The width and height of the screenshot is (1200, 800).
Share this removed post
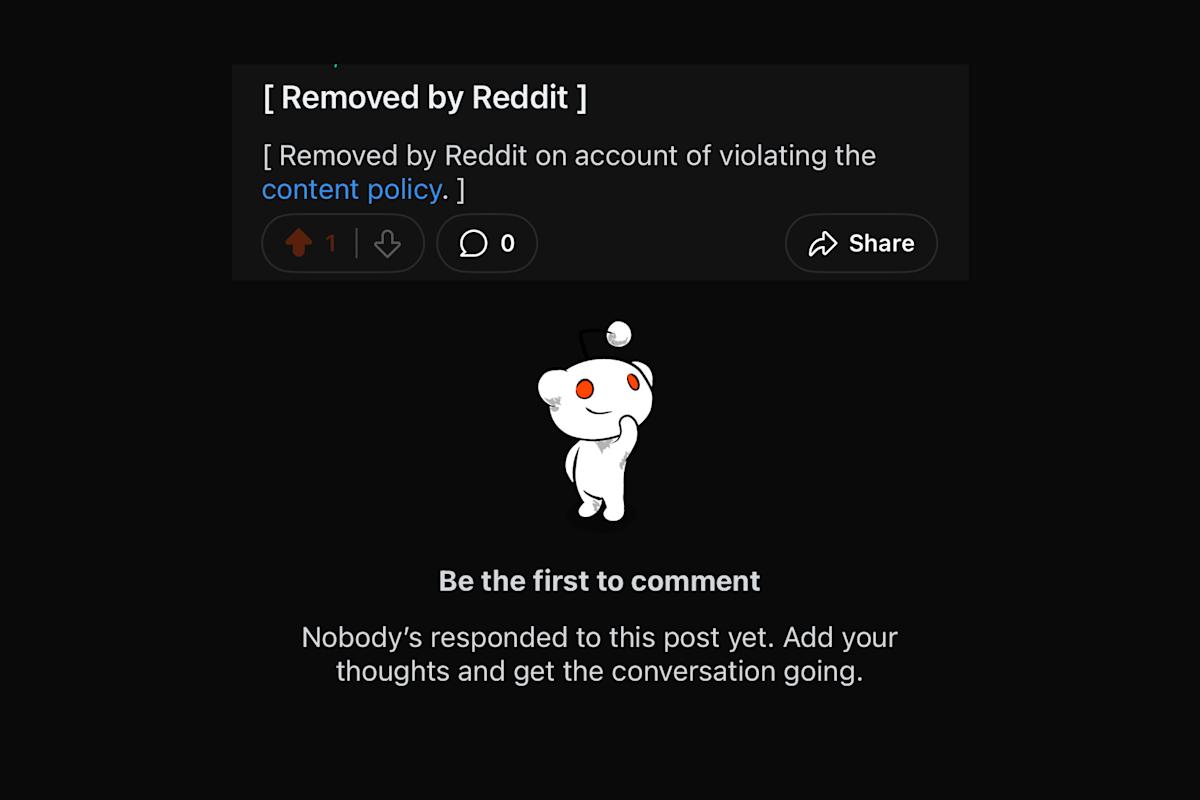click(861, 243)
